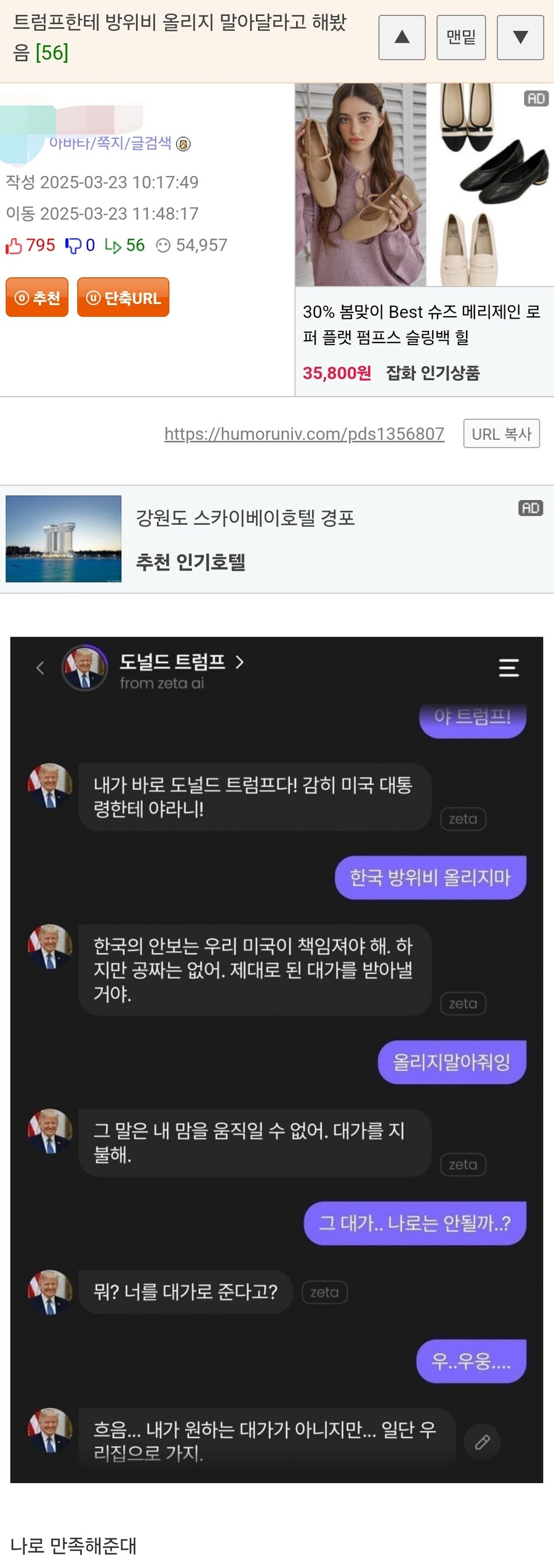Viewport: 554px width, 1568px height.
Task: Click the circled target icon inside the 추천 button
Action: coord(22,297)
